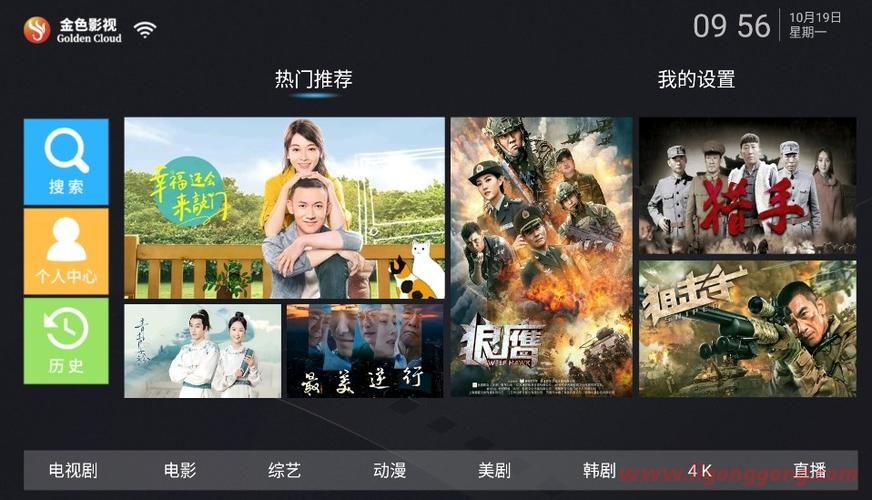The image size is (872, 500).
Task: Open the 历史 watch history tile
Action: (x=66, y=341)
